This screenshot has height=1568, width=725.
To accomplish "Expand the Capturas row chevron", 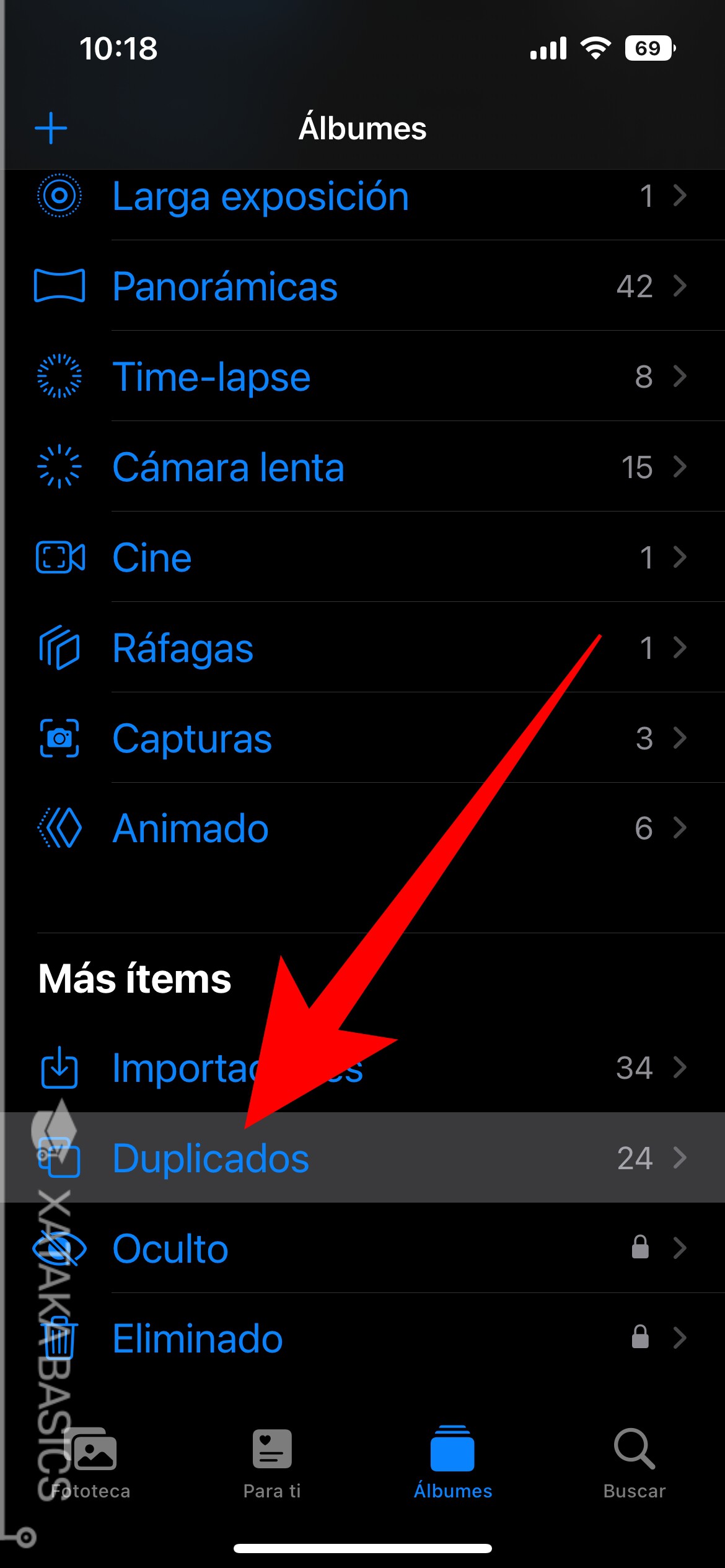I will (x=680, y=738).
